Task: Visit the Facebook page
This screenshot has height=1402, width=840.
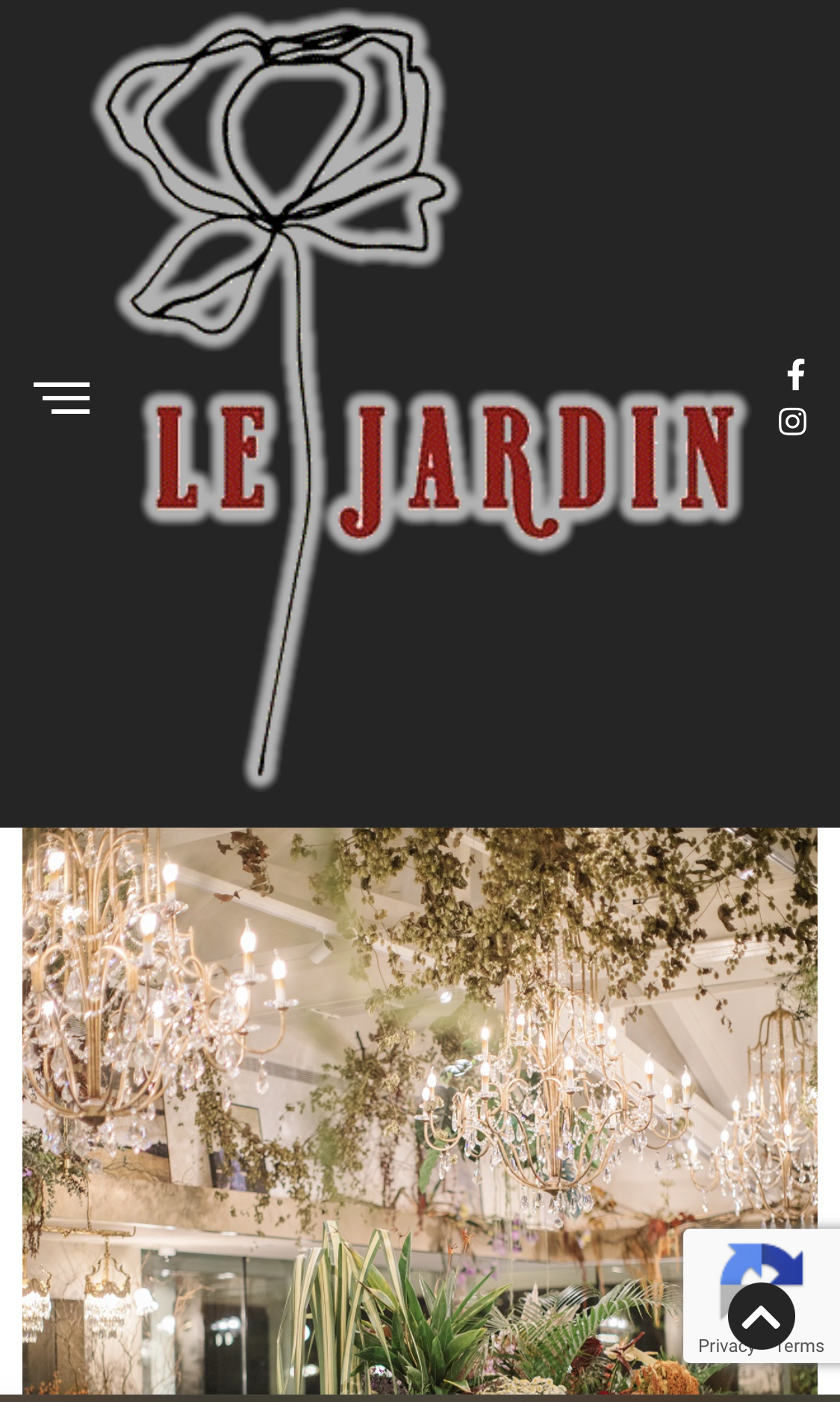Action: tap(795, 374)
